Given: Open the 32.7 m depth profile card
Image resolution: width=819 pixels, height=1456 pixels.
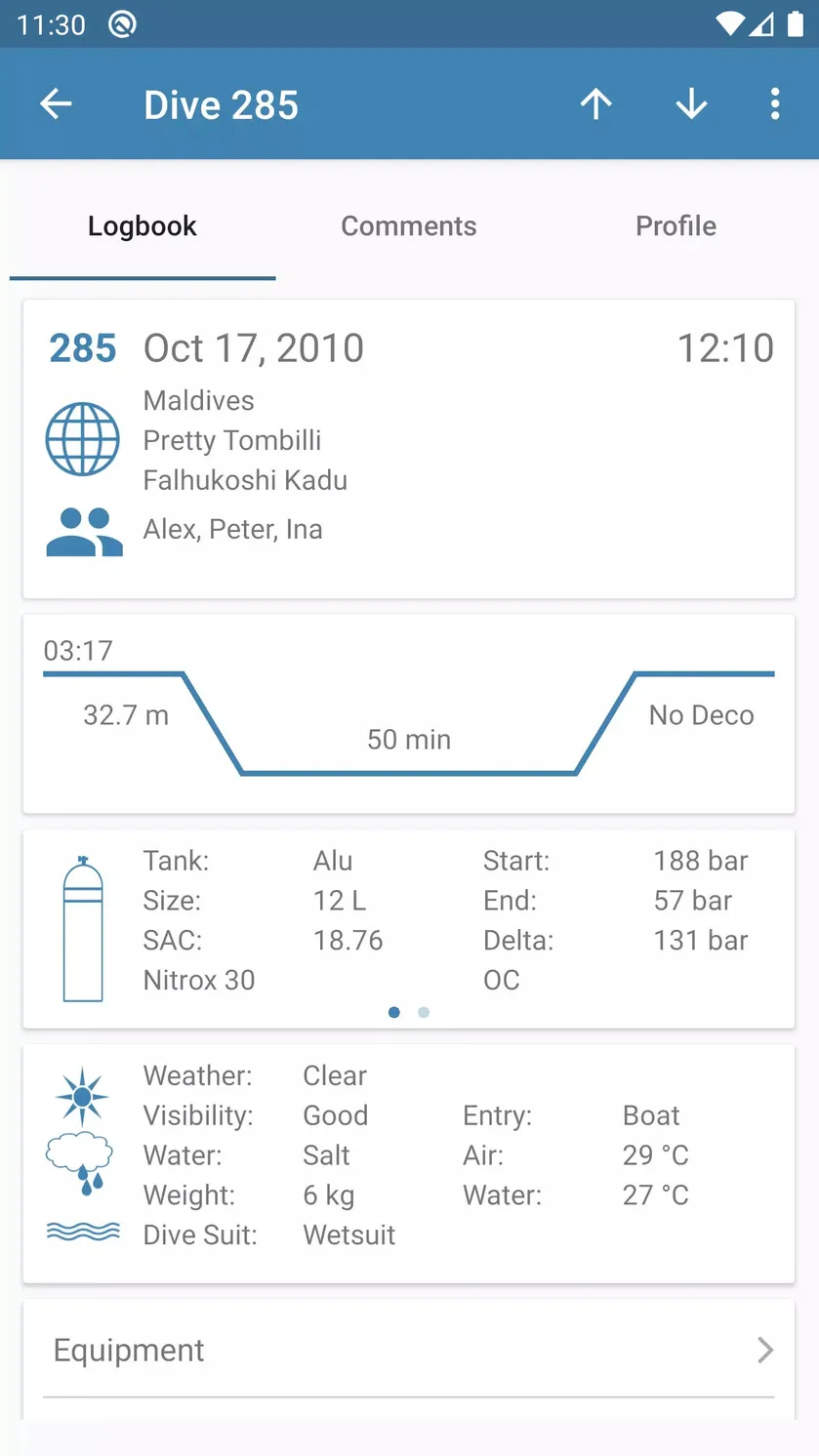Looking at the screenshot, I should tap(409, 713).
